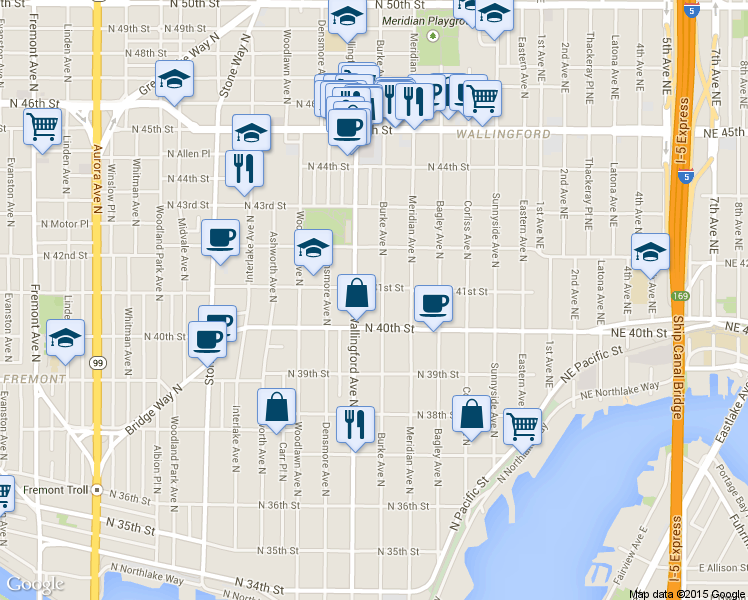Select the grocery cart marker near N Northlake Way
Viewport: 748px width, 600px height.
pos(521,426)
